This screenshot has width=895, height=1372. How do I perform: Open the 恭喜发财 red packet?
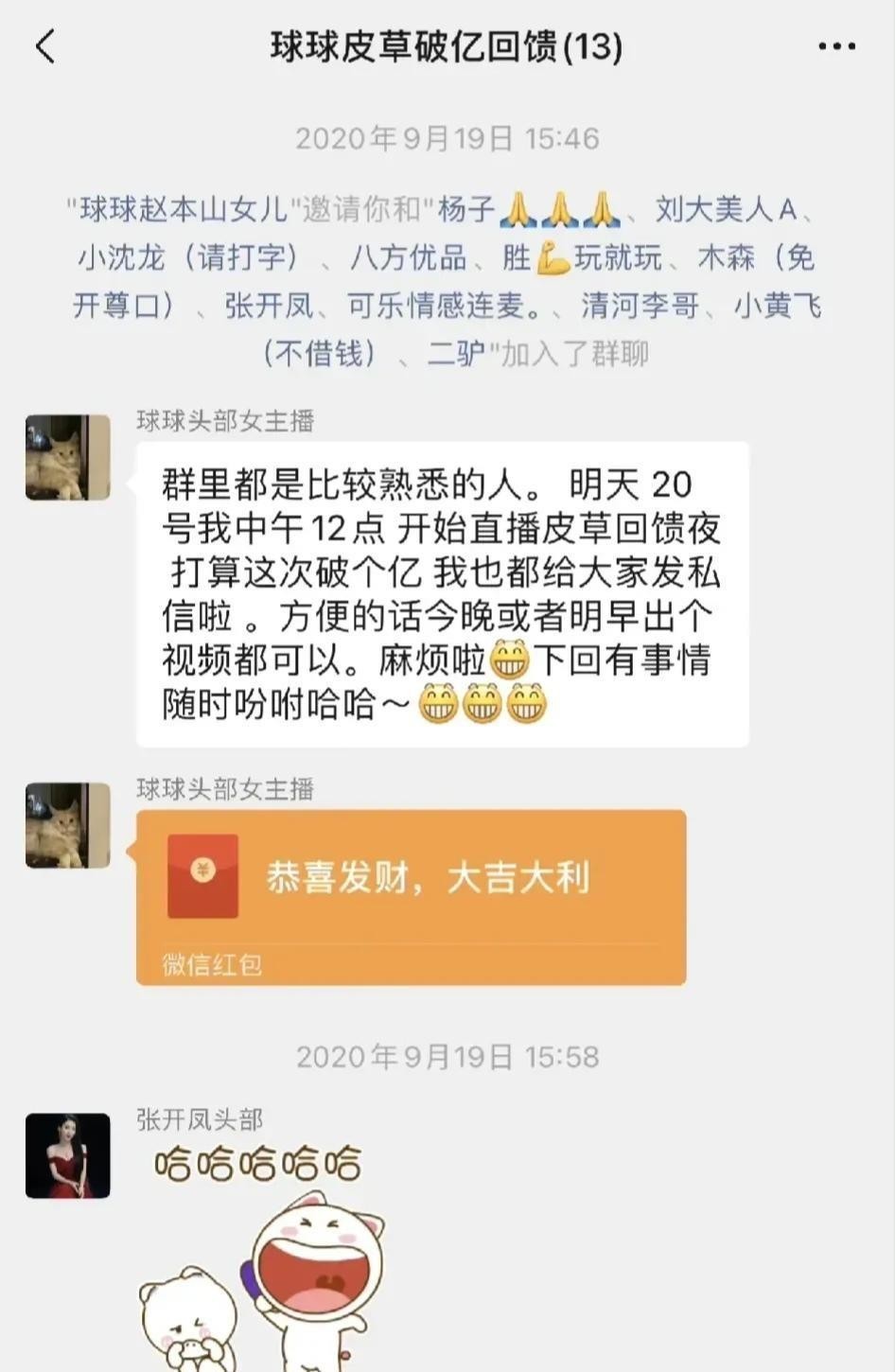pyautogui.click(x=411, y=896)
